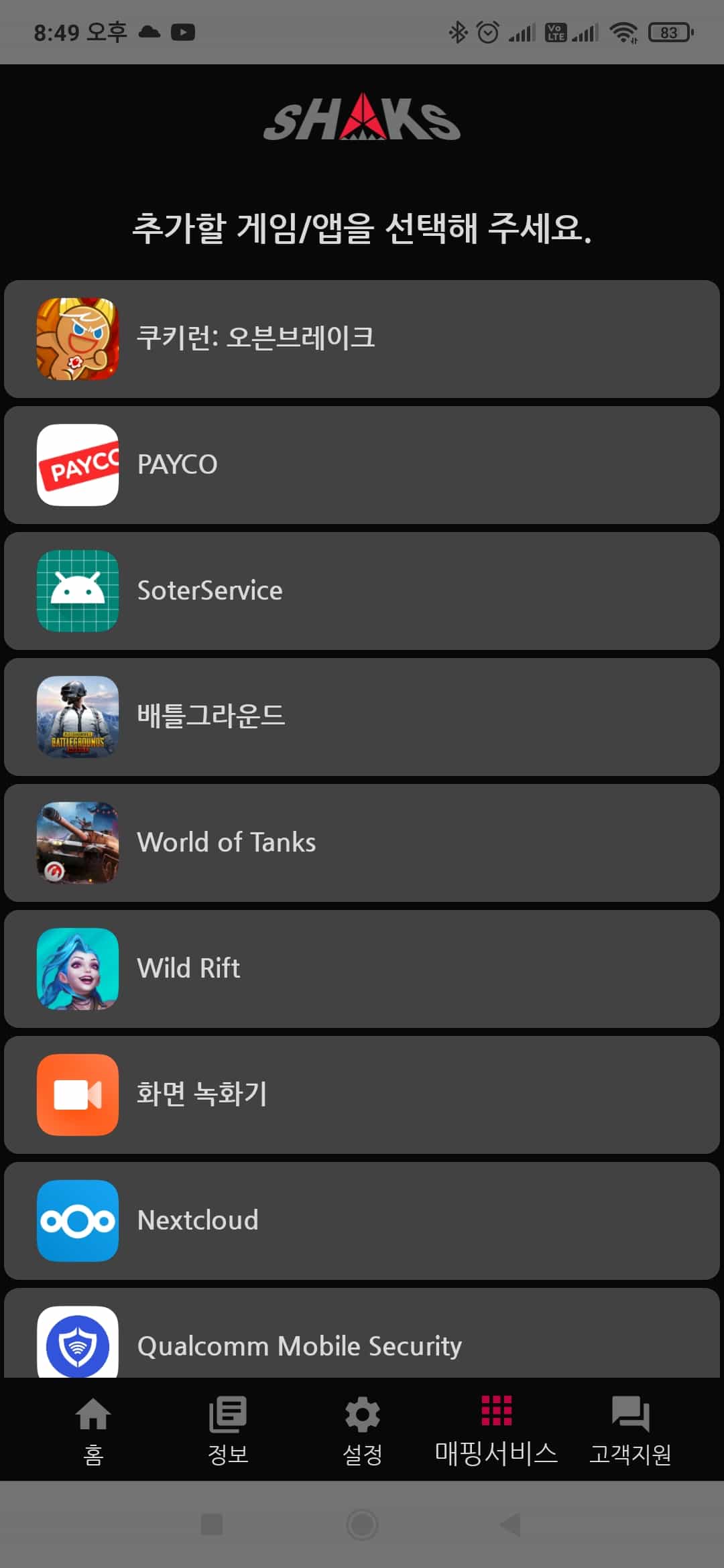Select the SoterService android icon
Viewport: 724px width, 1568px height.
click(78, 590)
